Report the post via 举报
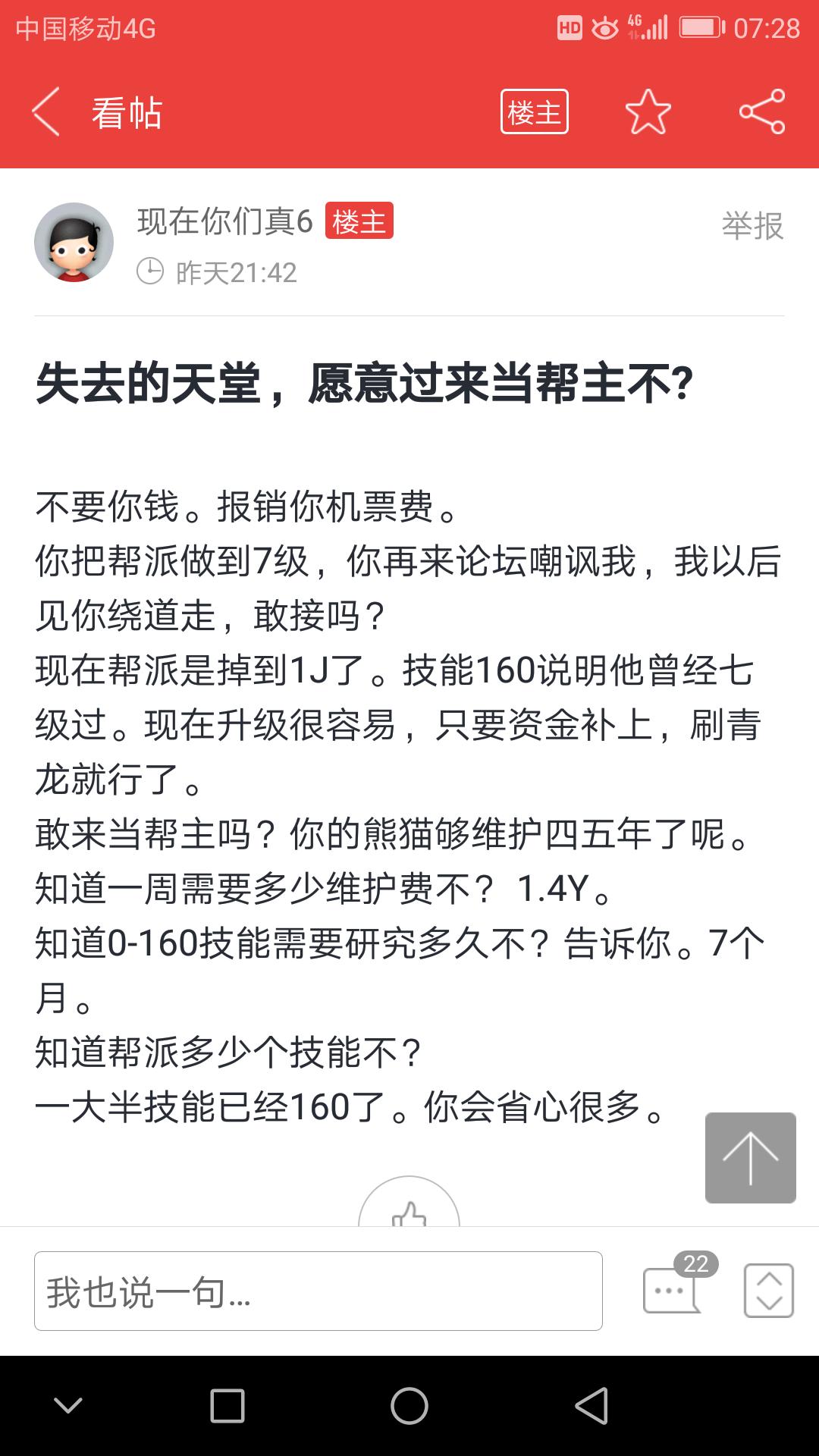This screenshot has width=819, height=1456. tap(752, 226)
